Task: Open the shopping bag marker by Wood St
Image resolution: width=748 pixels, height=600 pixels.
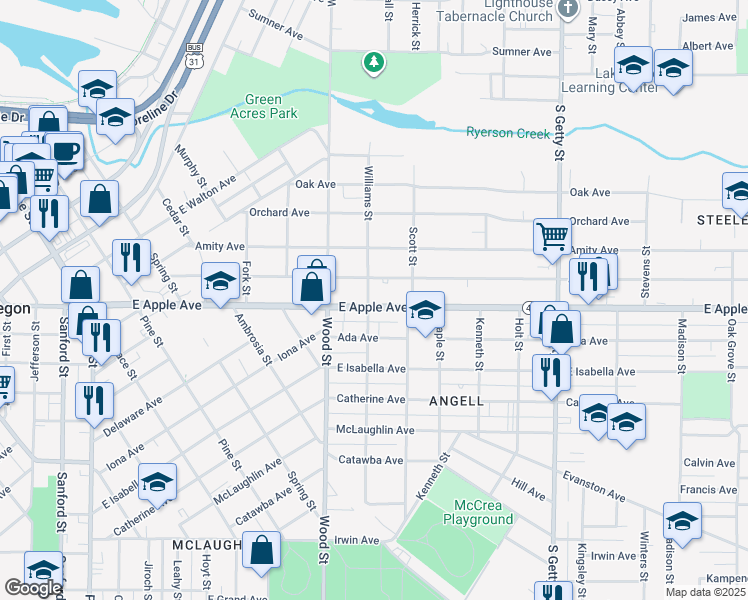Action: [311, 286]
